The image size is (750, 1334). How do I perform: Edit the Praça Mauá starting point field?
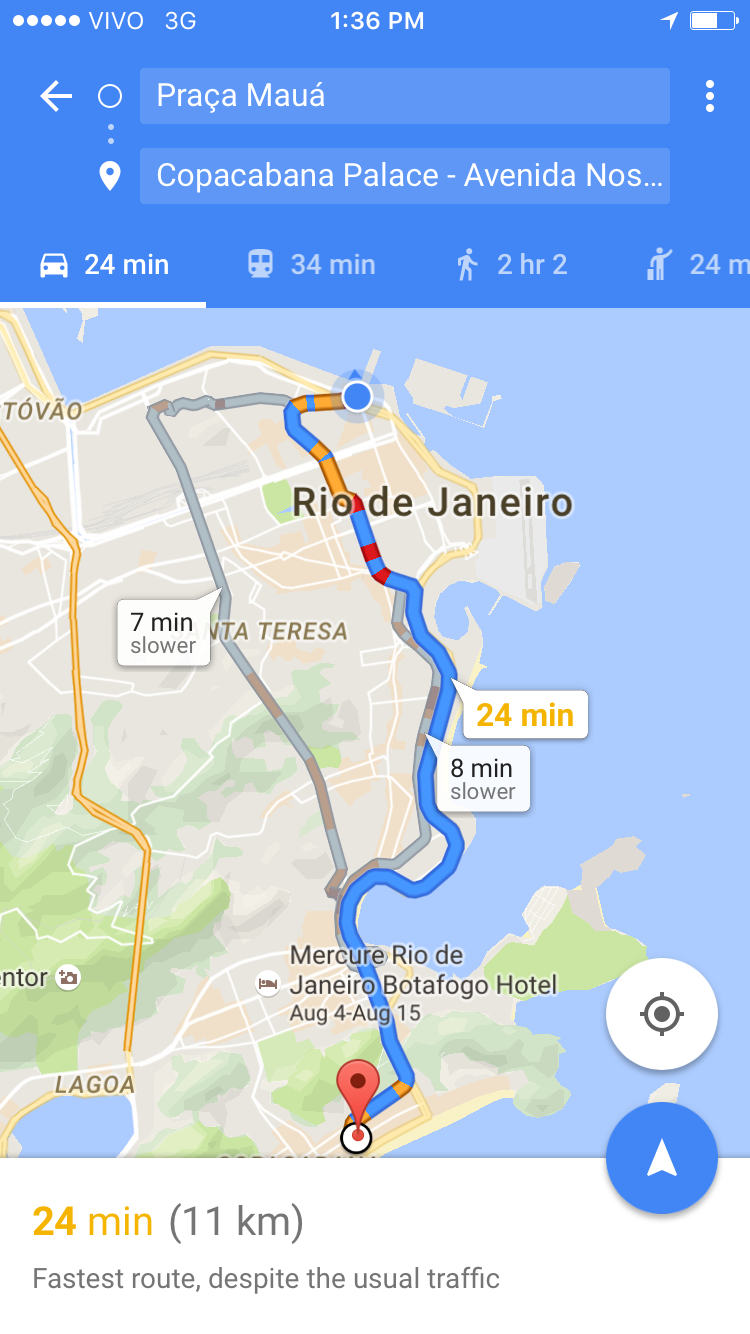(x=404, y=96)
